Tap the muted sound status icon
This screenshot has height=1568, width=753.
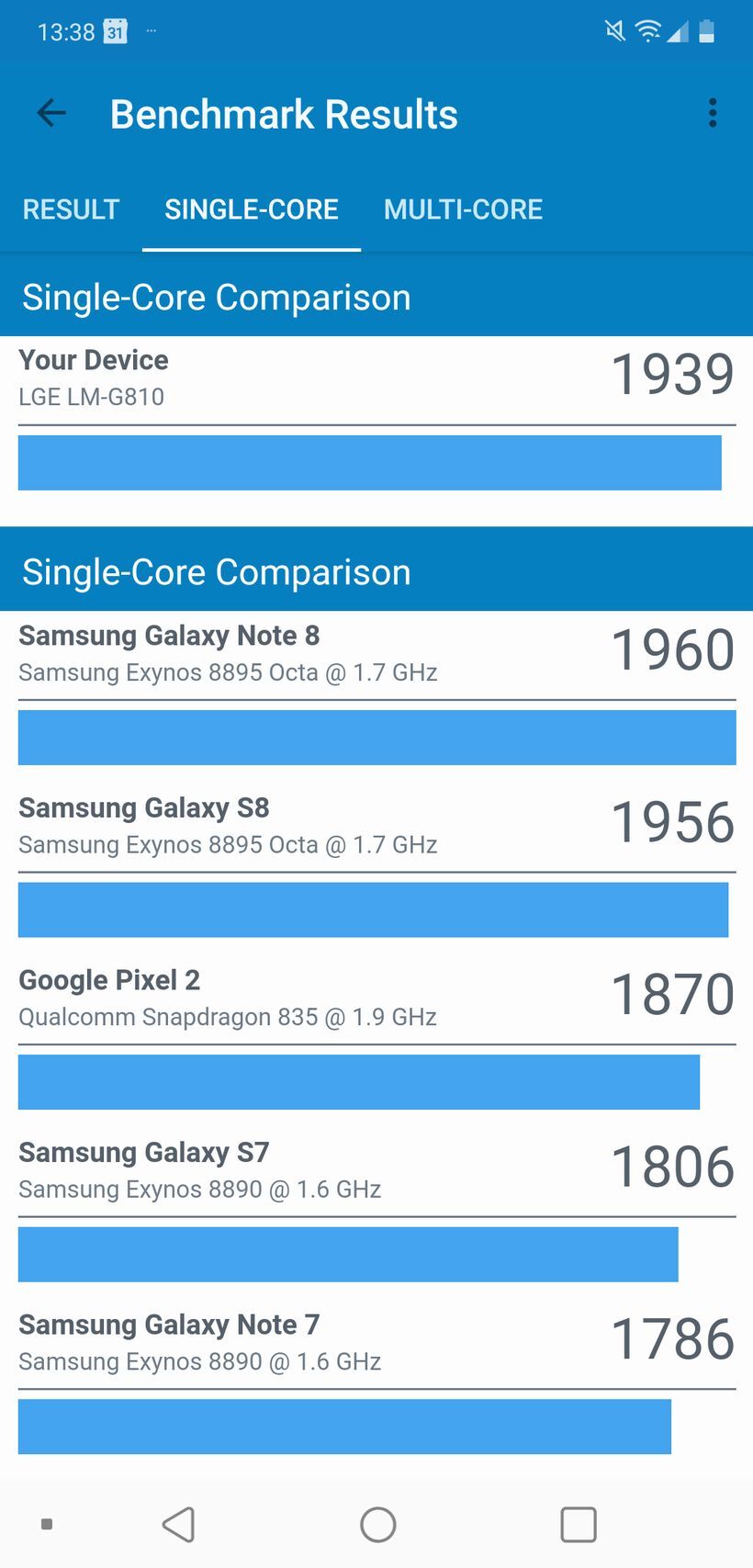coord(613,30)
